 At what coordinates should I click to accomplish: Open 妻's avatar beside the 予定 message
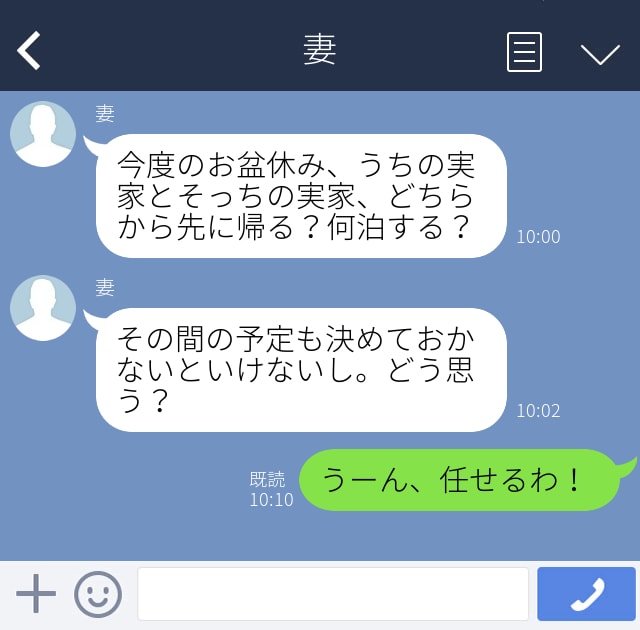[43, 308]
